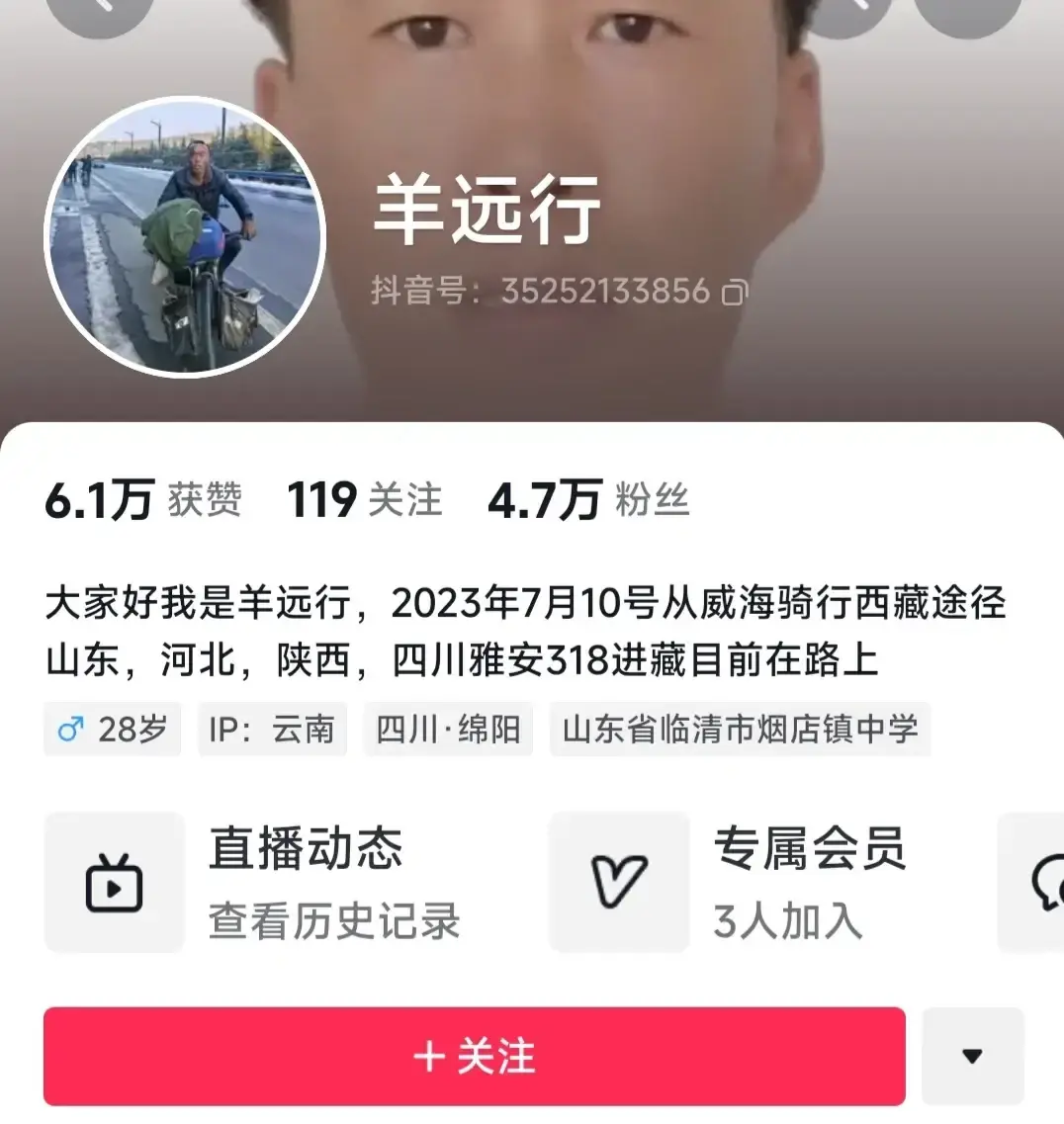Screen dimensions: 1064x1124
Task: Tap the 6.1万 获赞 likes count
Action: point(142,500)
